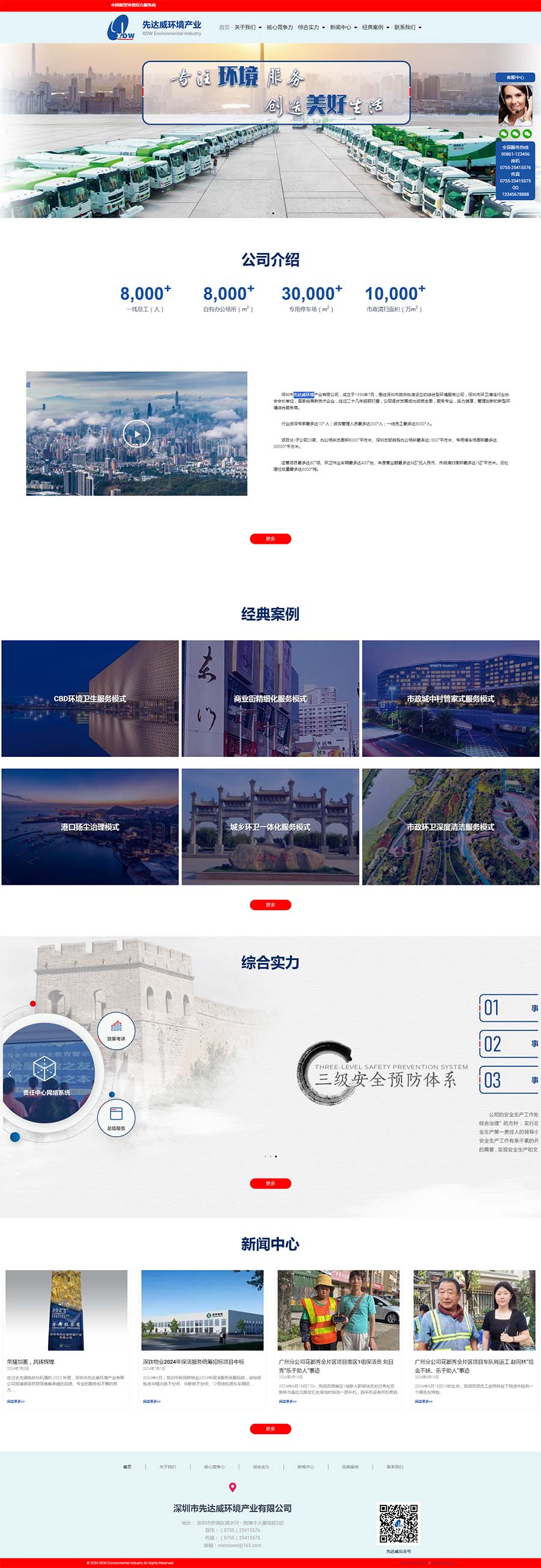Image resolution: width=541 pixels, height=1568 pixels.
Task: Expand the 新闻中心 menu in top navigation
Action: click(x=343, y=28)
